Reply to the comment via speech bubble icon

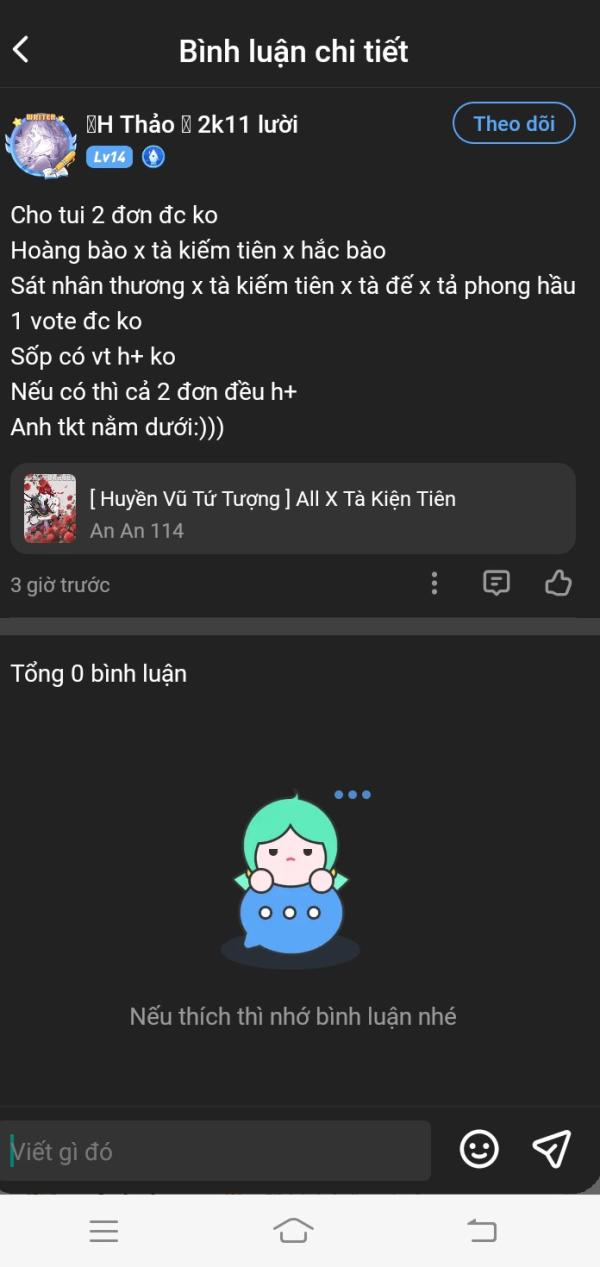[496, 584]
